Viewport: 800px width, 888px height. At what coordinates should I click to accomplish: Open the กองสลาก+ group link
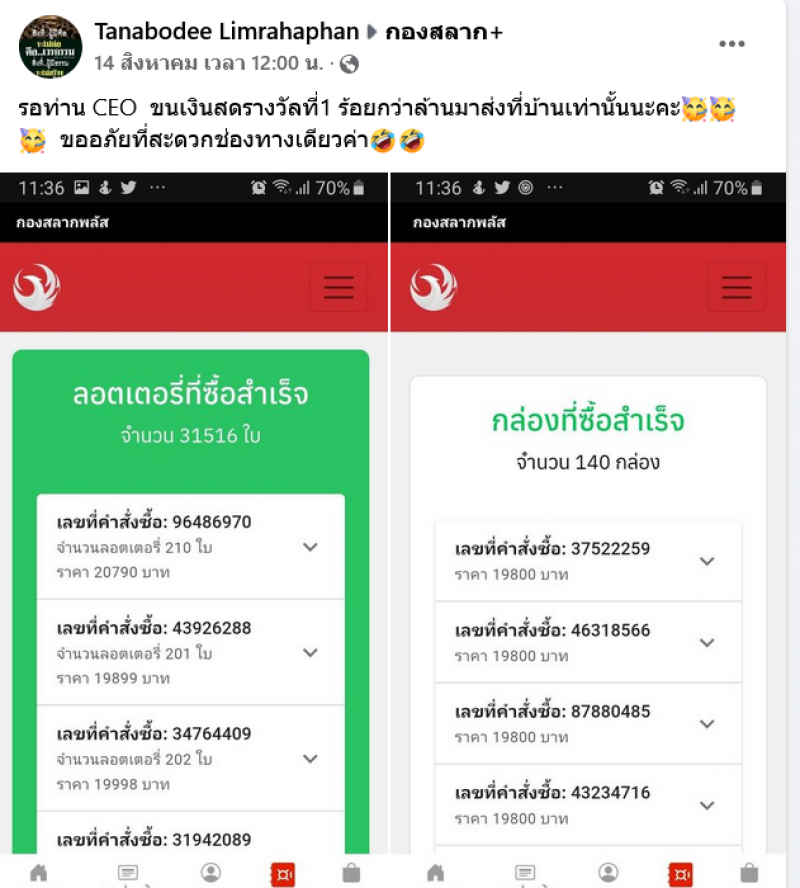click(x=444, y=32)
